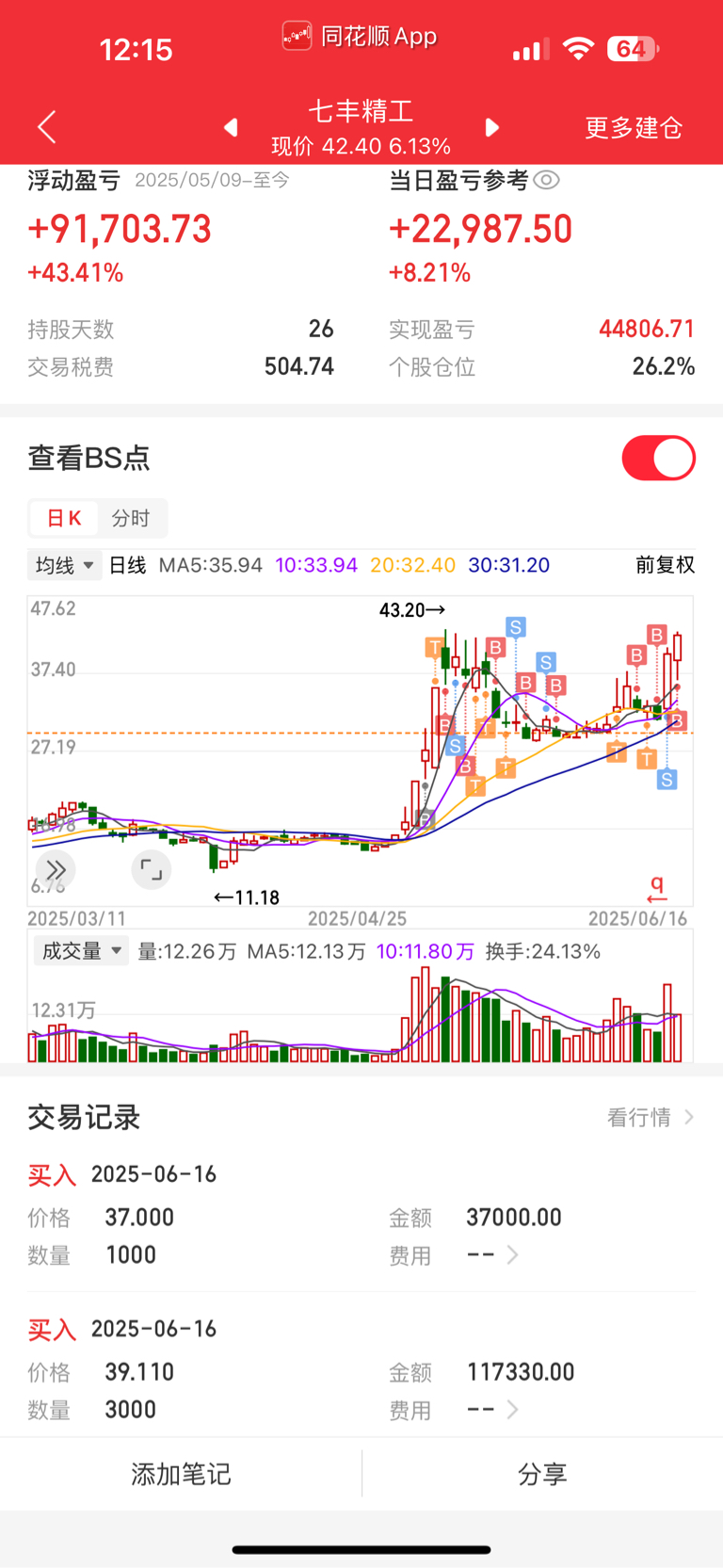
Task: Switch to the previous stock with left triangle
Action: coord(231,127)
